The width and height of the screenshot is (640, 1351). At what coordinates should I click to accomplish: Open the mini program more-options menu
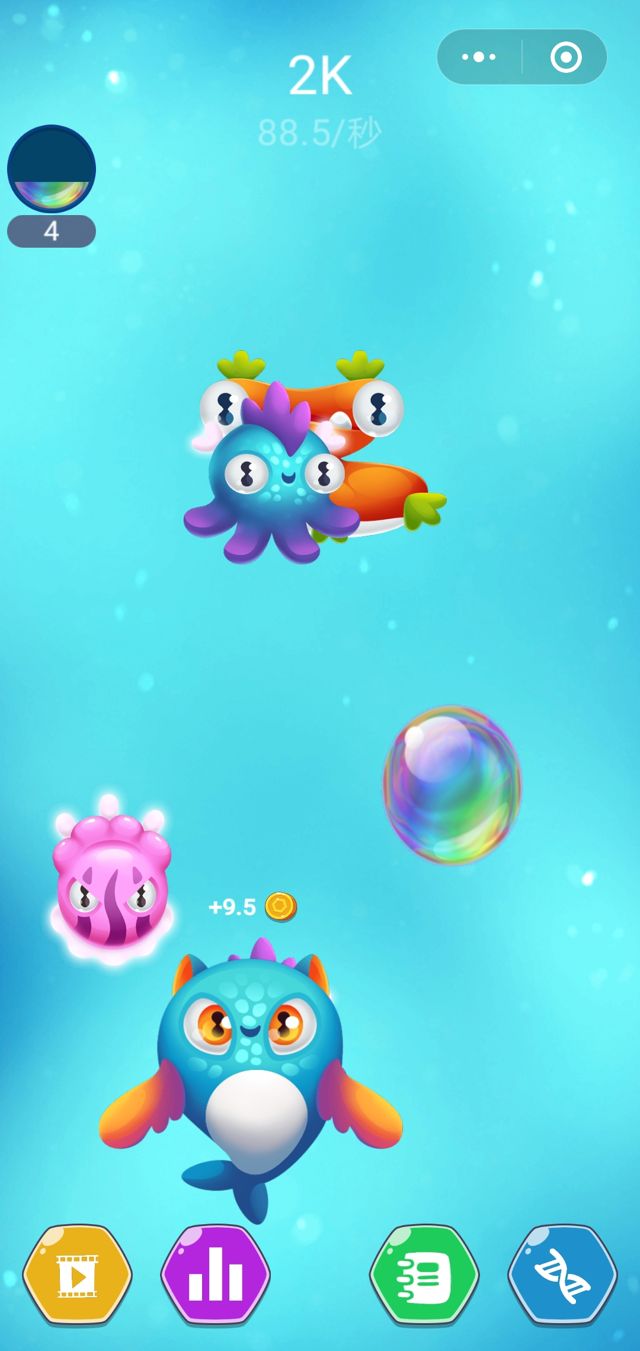[479, 57]
